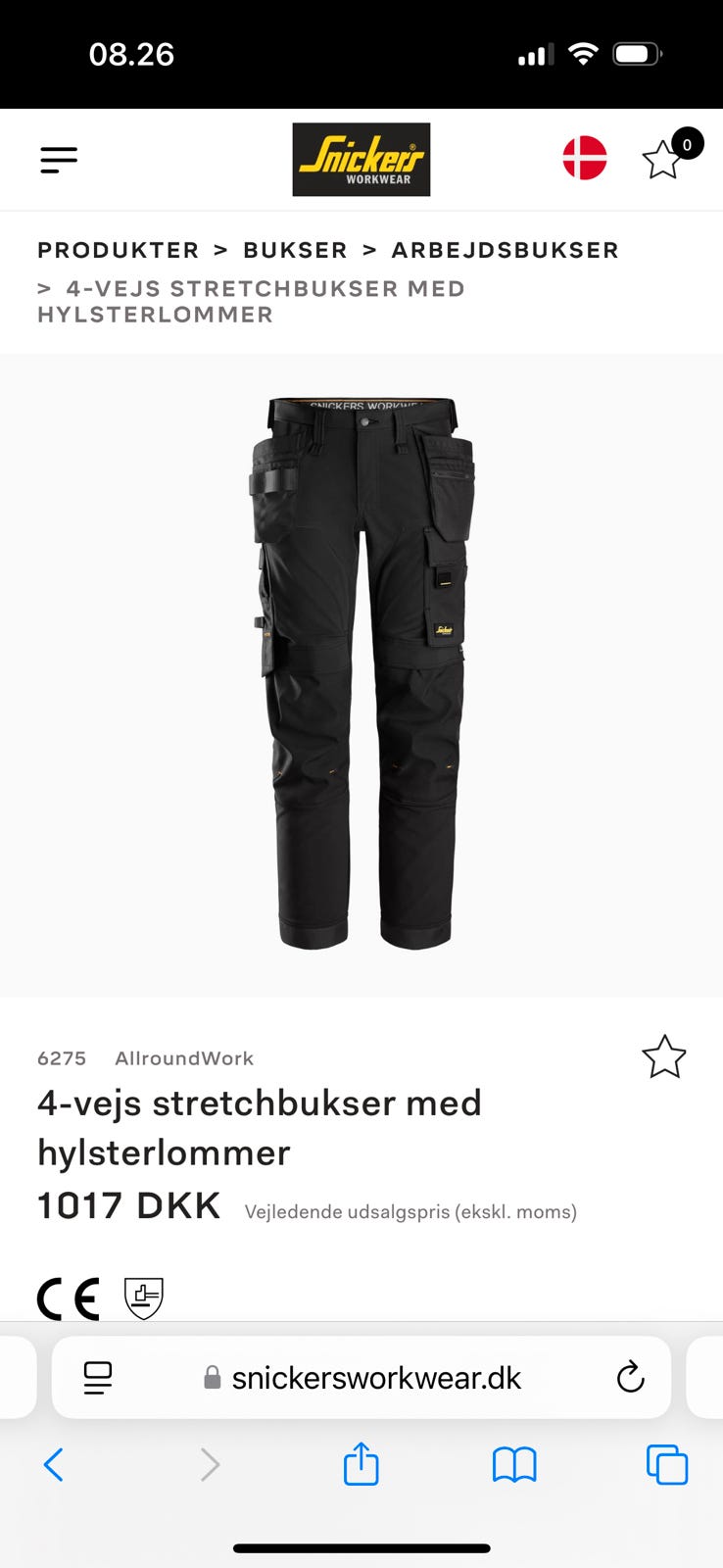
Task: Go to the Produkter breadcrumb
Action: click(x=118, y=250)
